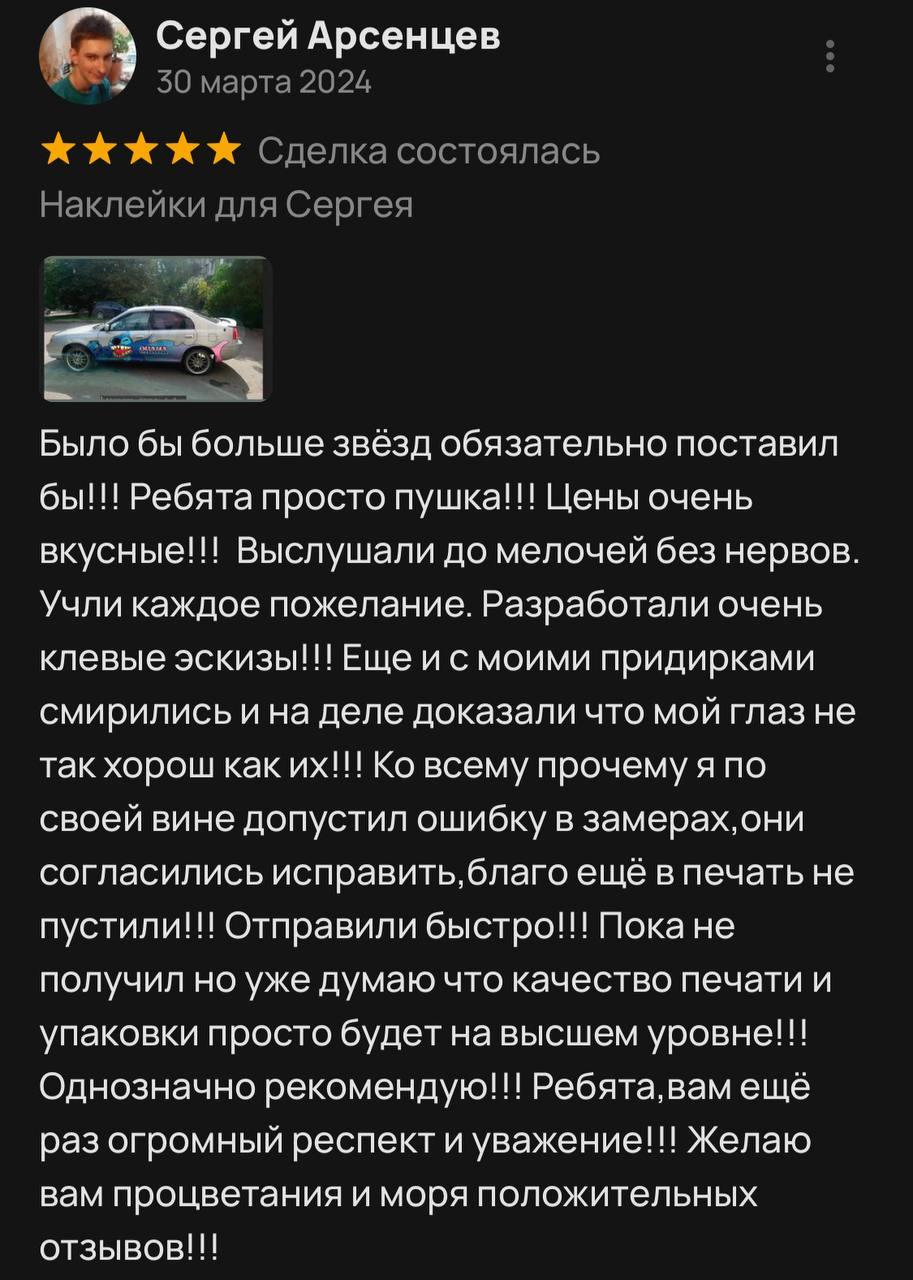This screenshot has width=913, height=1280.
Task: Open the overflow menu on Сергей Арсенцев's review
Action: tap(830, 56)
